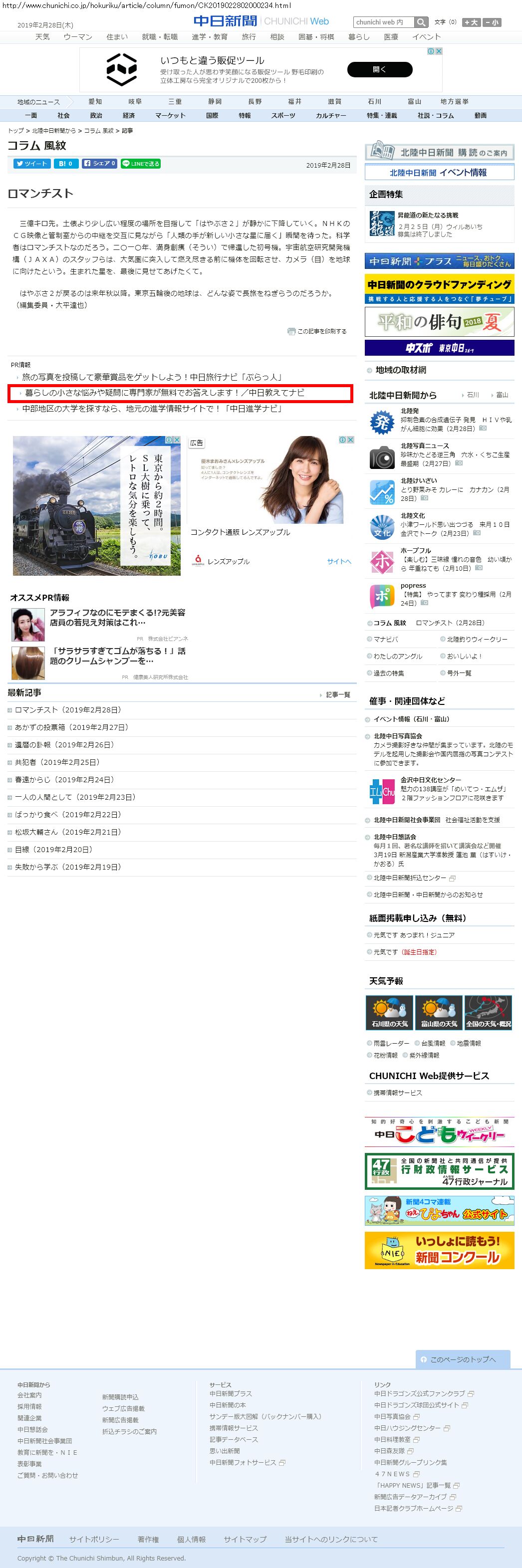
Task: Open the 開く ad button
Action: pos(379,69)
